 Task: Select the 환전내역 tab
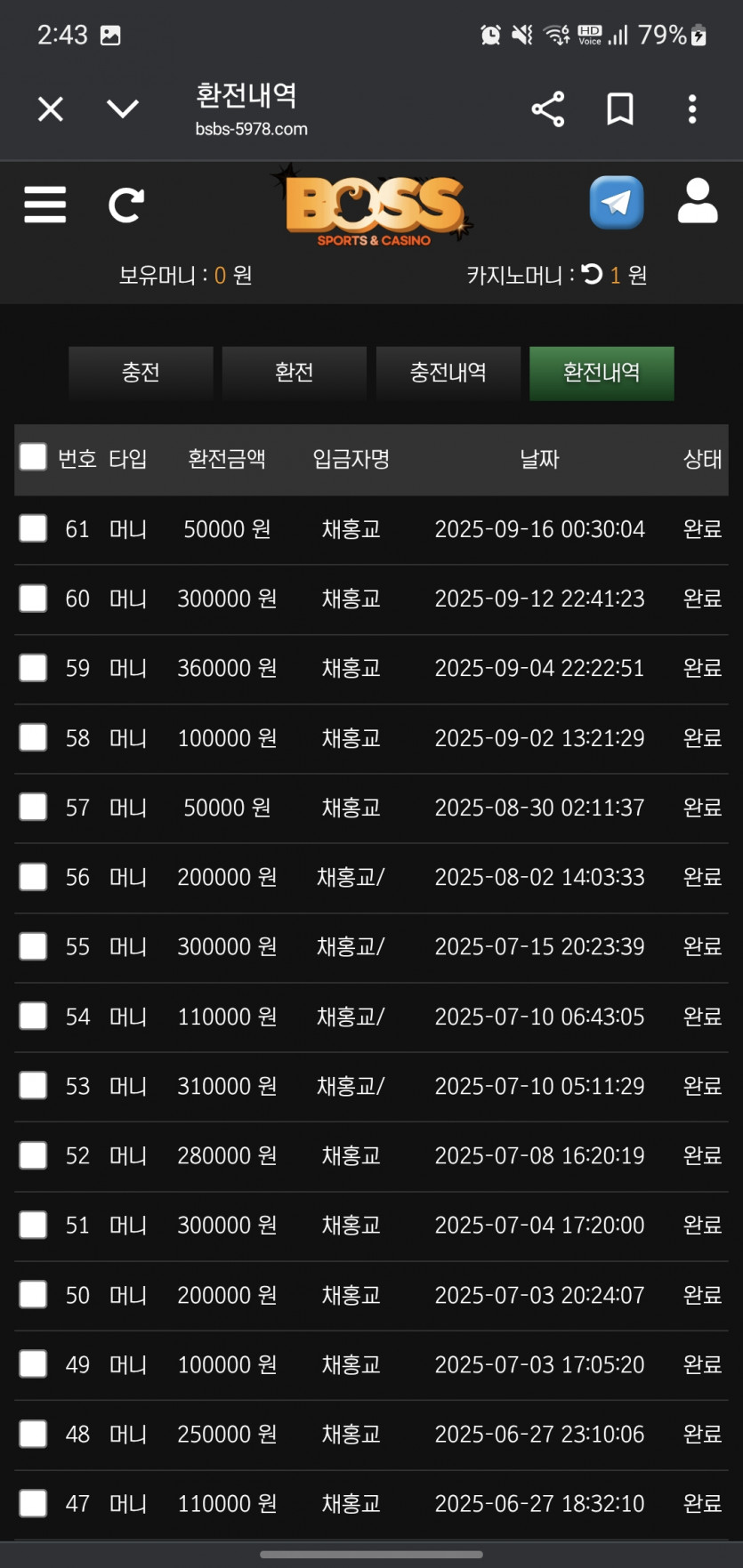coord(602,373)
